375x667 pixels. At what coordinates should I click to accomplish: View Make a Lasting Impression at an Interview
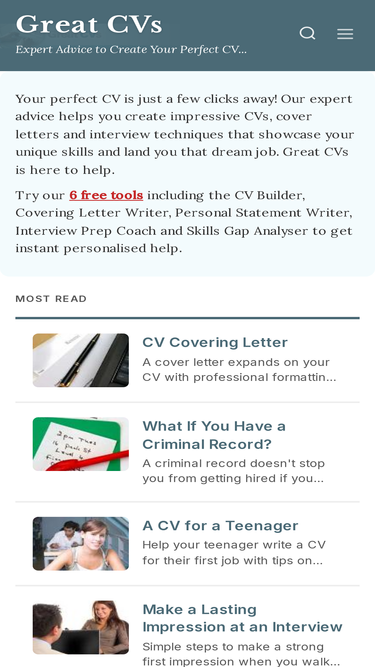tap(242, 618)
